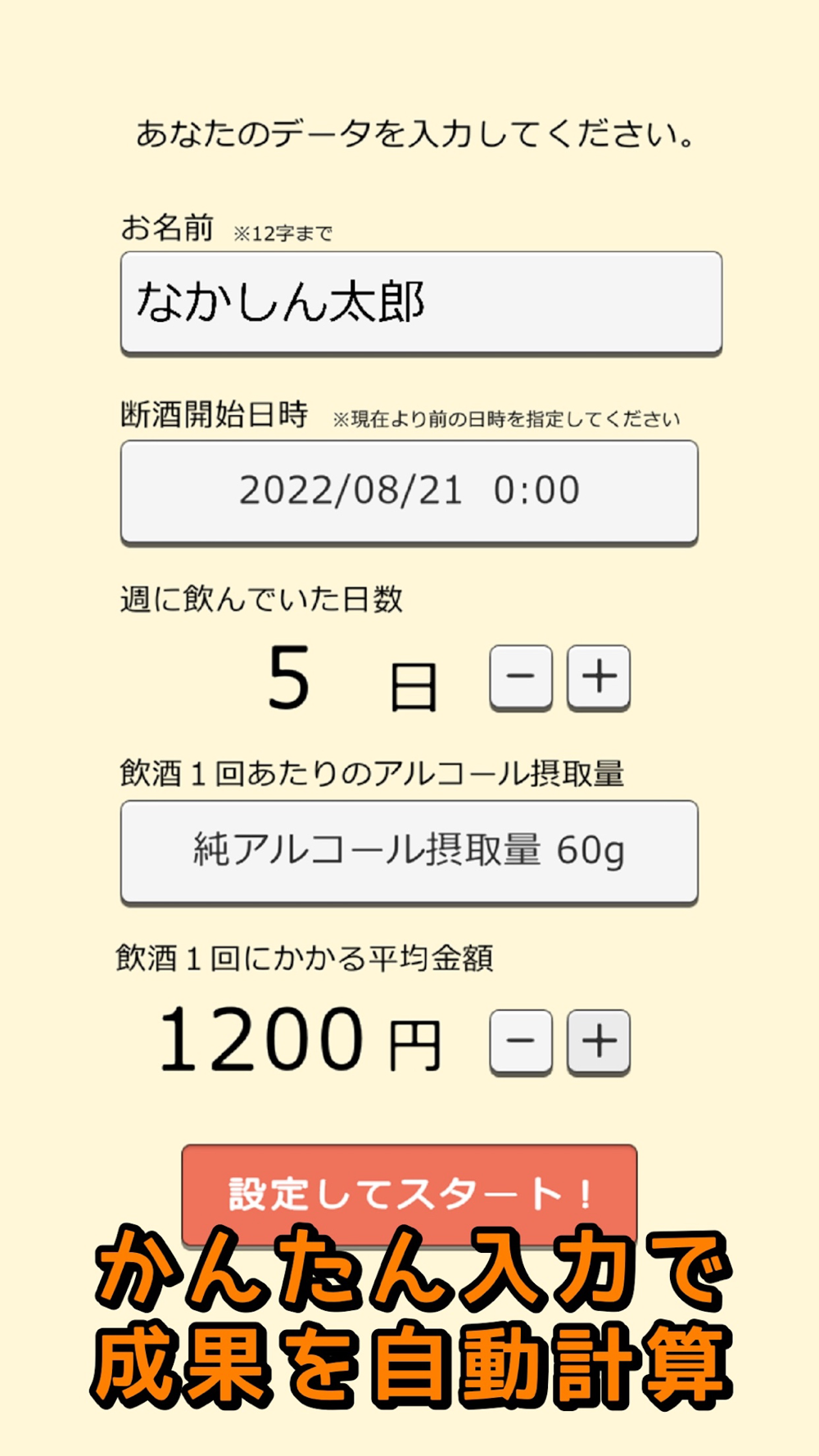This screenshot has height=1456, width=819.
Task: Increase the average cost per drink in 円
Action: click(x=599, y=1041)
